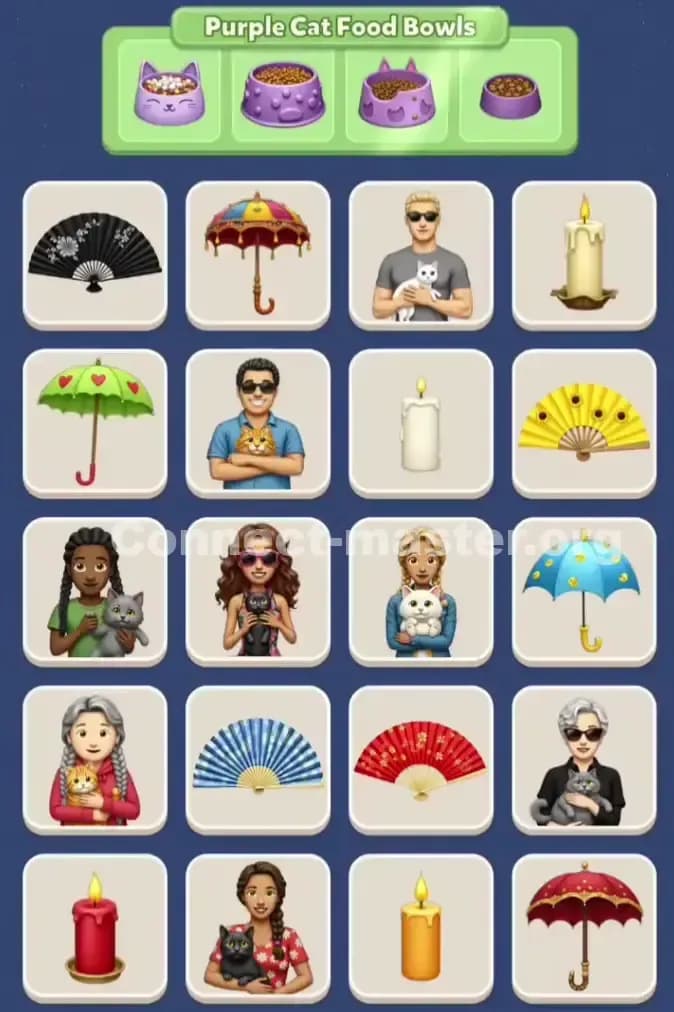Choose the cream candle on the brass dish
The height and width of the screenshot is (1012, 674).
[x=584, y=255]
